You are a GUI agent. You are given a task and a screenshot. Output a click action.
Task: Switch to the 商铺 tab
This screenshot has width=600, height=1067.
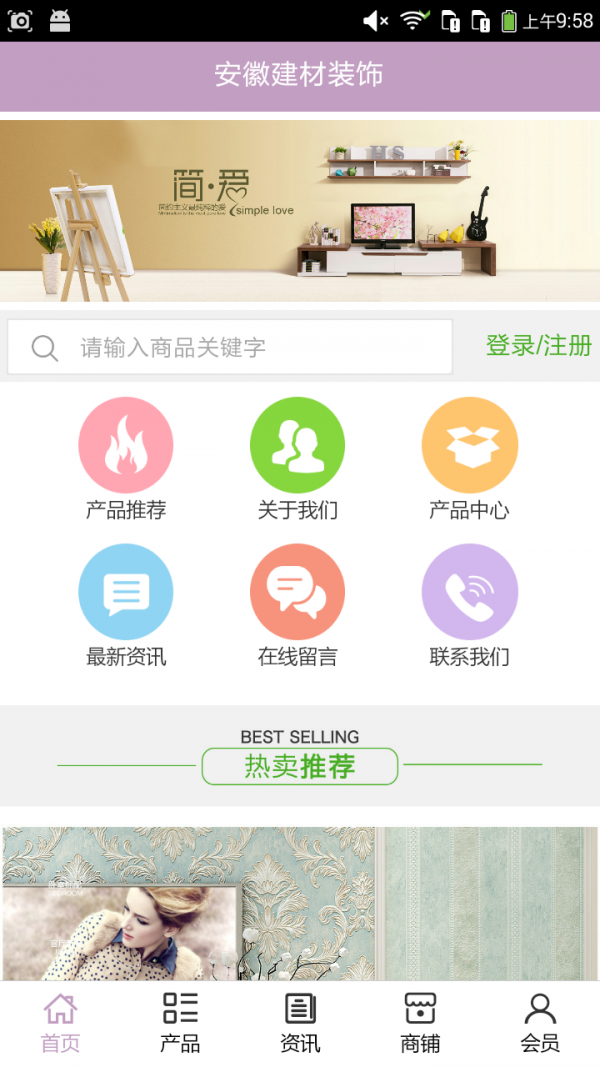coord(420,1023)
